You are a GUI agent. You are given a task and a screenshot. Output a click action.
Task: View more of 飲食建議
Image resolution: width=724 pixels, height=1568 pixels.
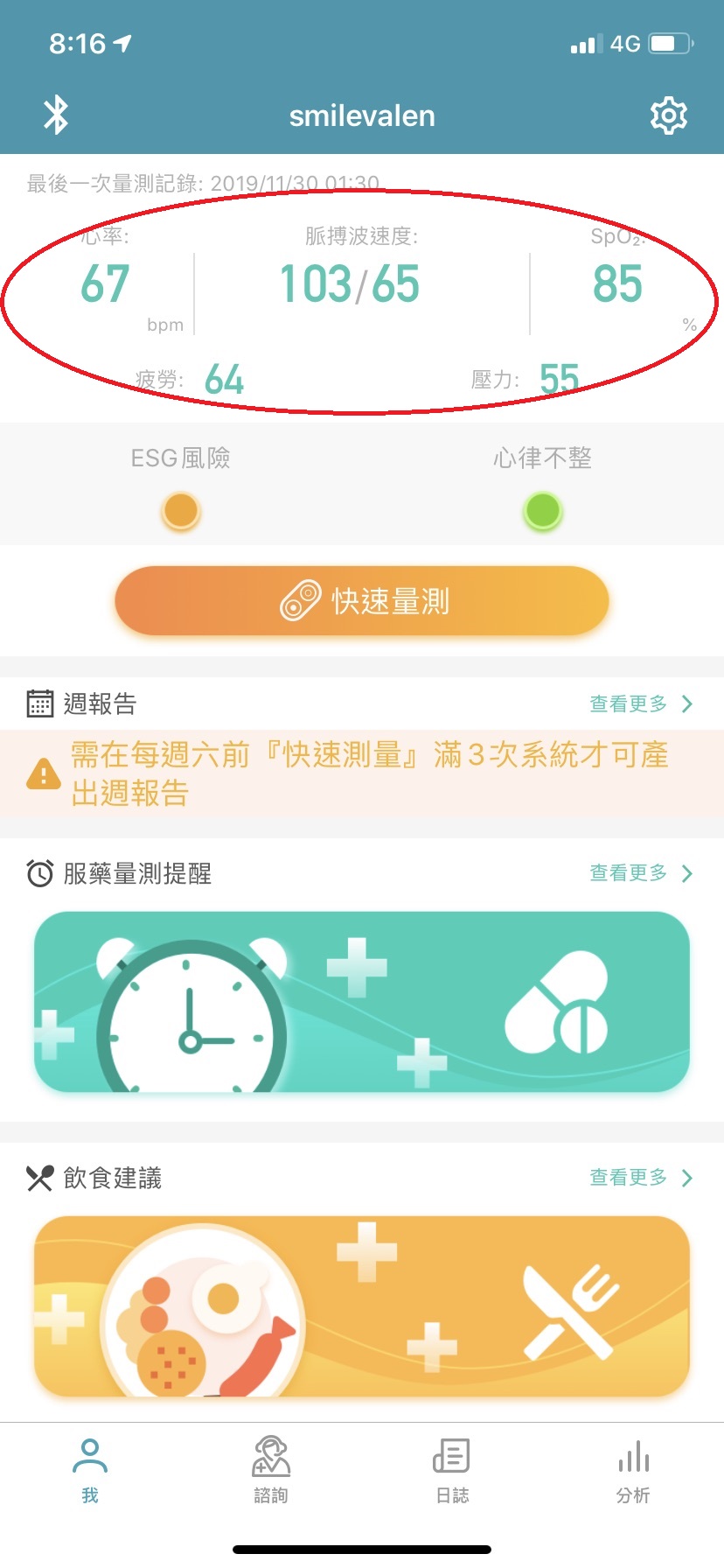(x=640, y=1178)
